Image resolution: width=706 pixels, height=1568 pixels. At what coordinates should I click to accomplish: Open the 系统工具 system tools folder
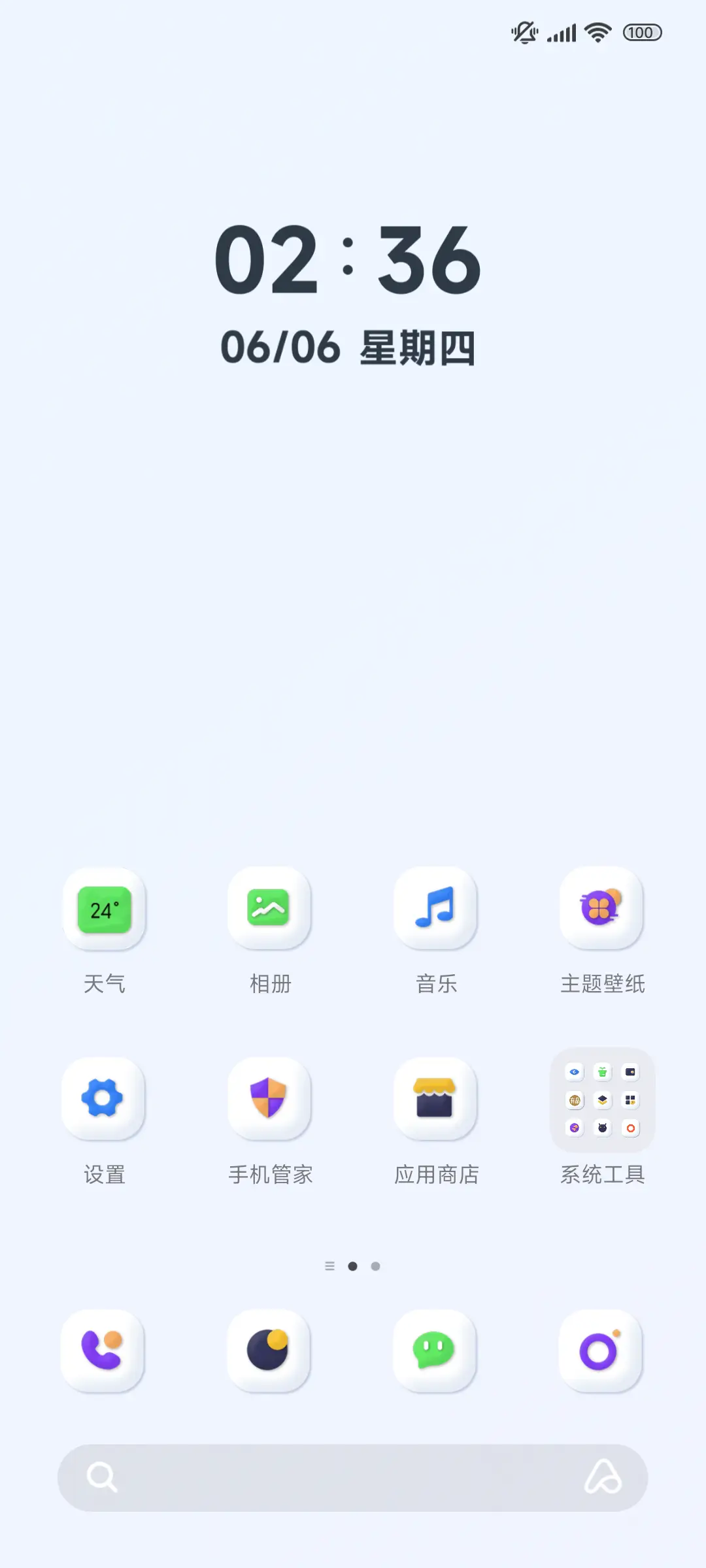[603, 1101]
